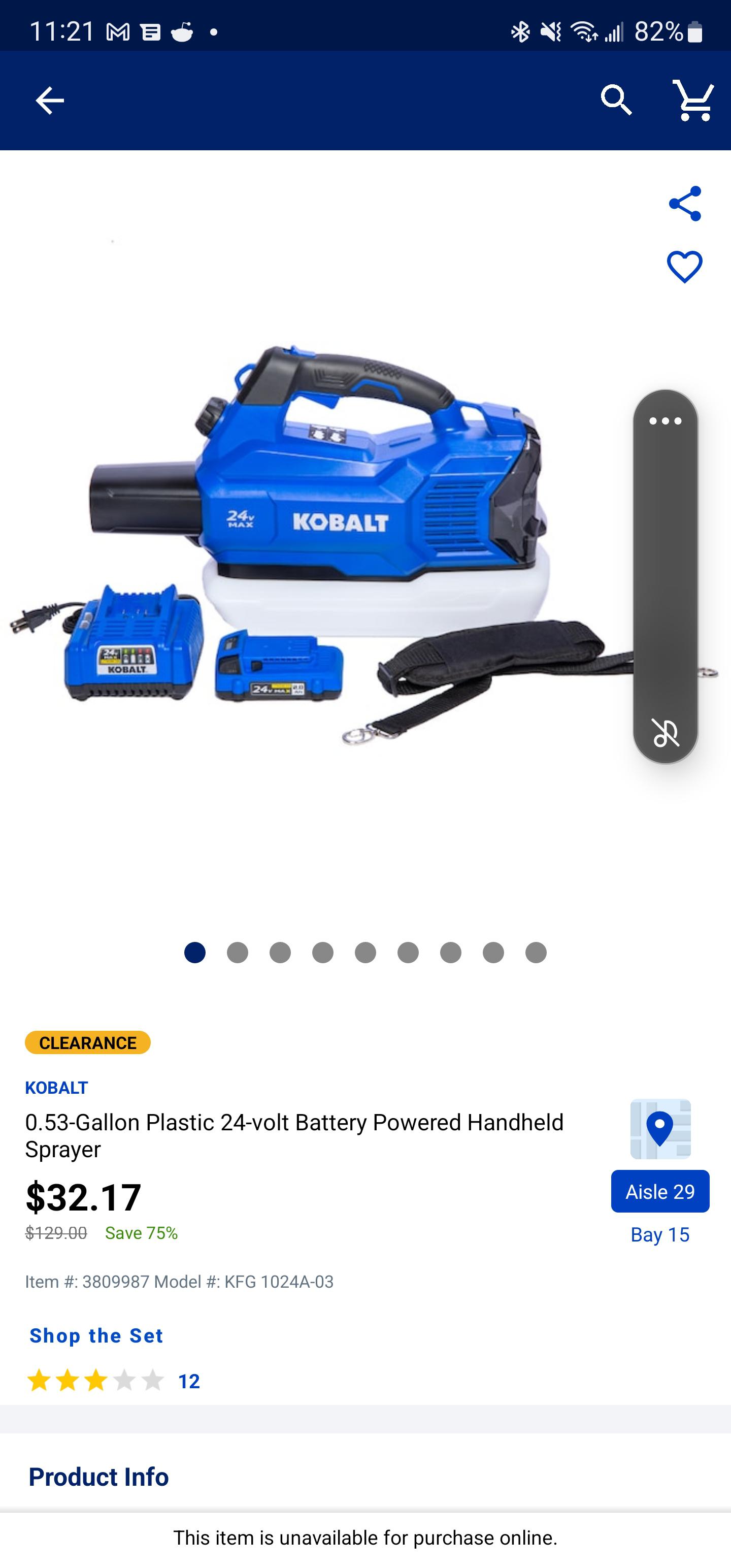Open reviews via the 12 ratings link
The height and width of the screenshot is (1568, 731).
point(190,1381)
